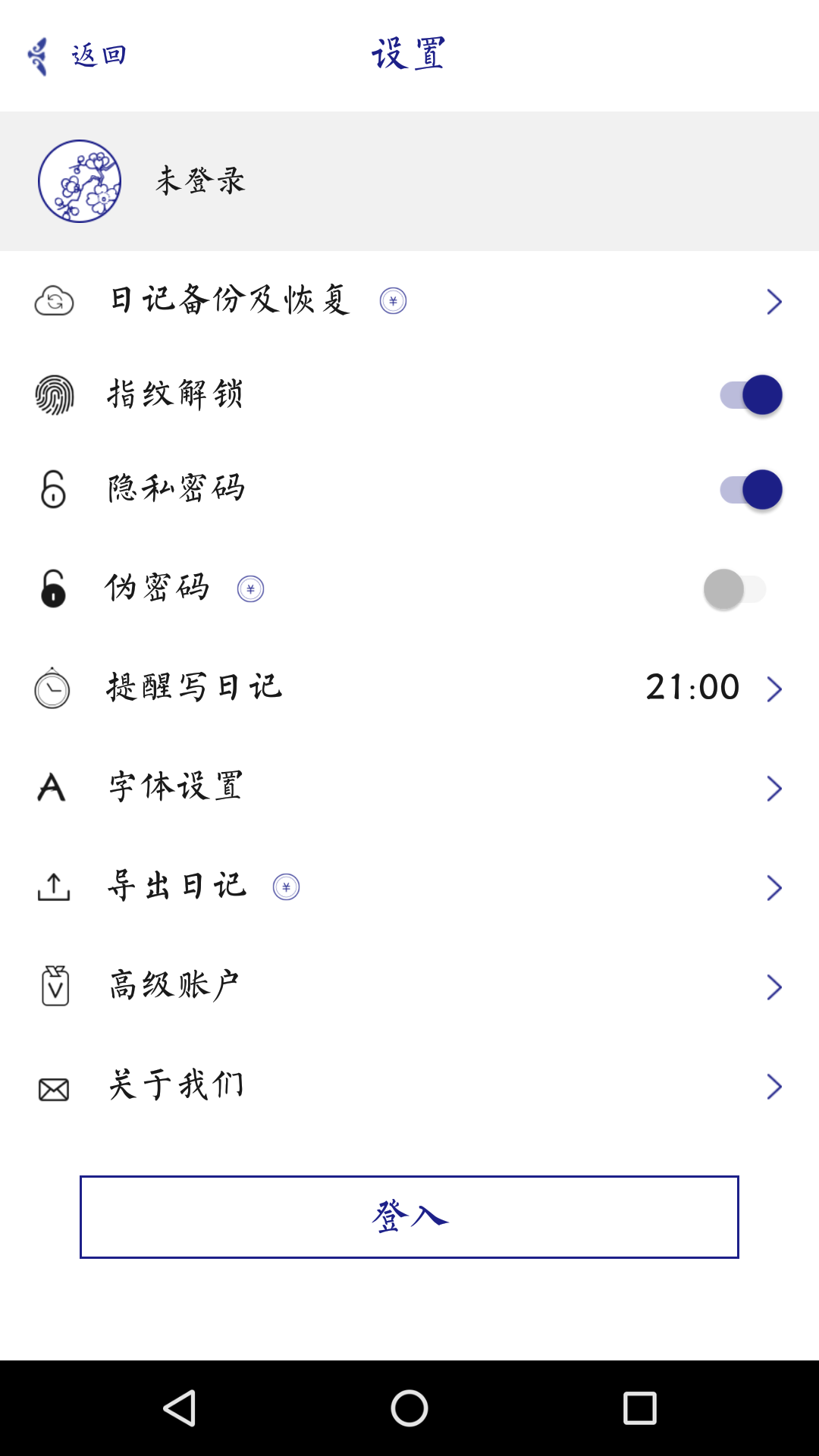
Task: Click the 21:00 reminder time
Action: point(692,686)
